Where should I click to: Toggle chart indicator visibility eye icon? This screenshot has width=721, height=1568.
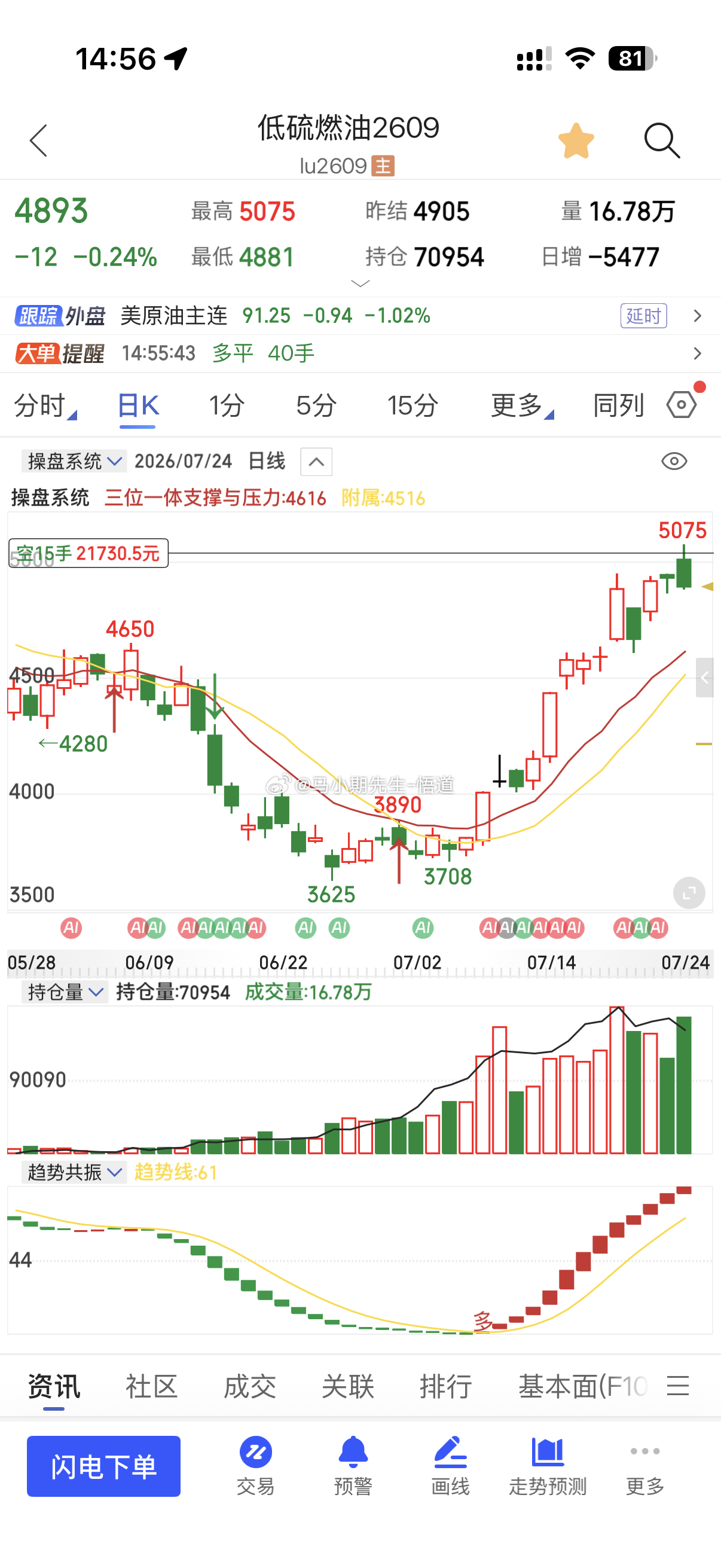pos(674,461)
